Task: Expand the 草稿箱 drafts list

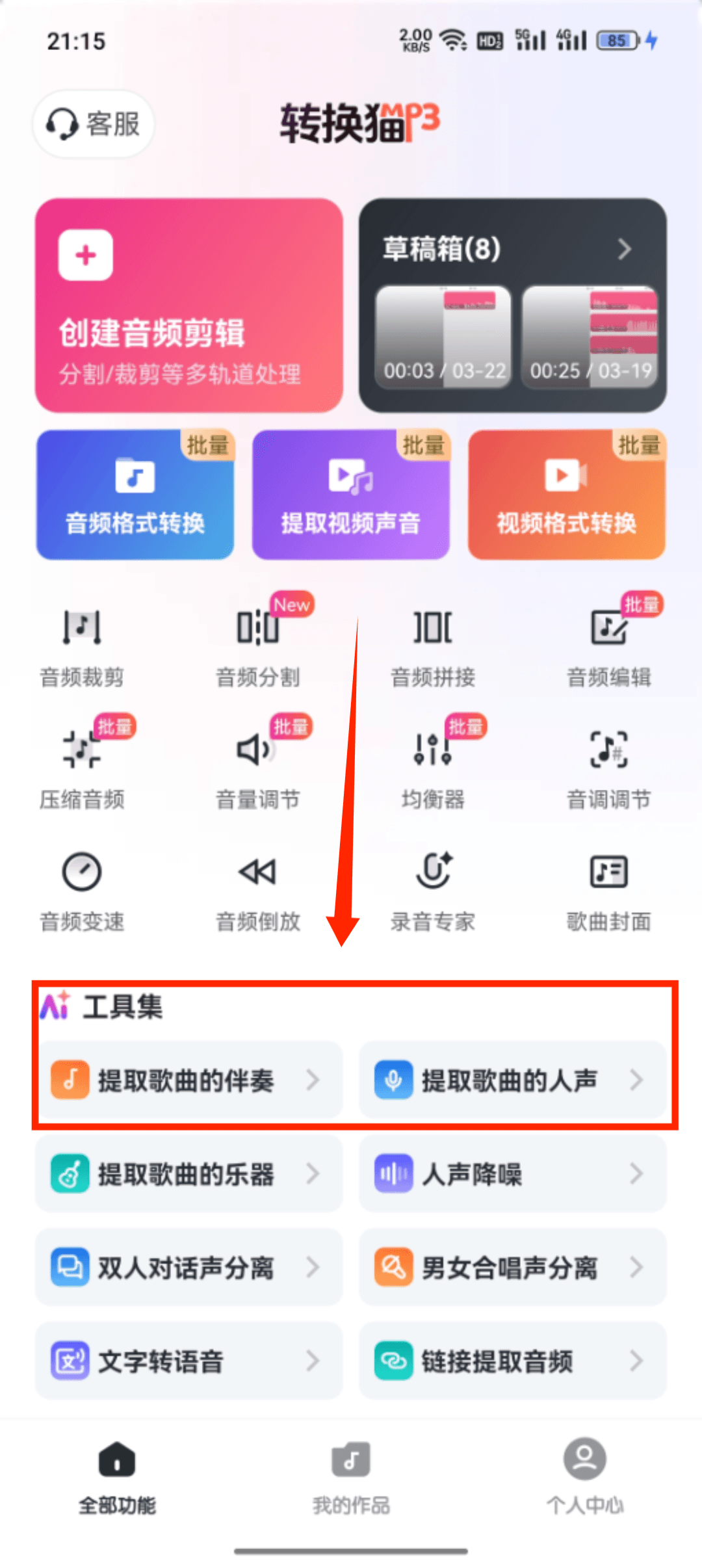Action: (x=623, y=249)
